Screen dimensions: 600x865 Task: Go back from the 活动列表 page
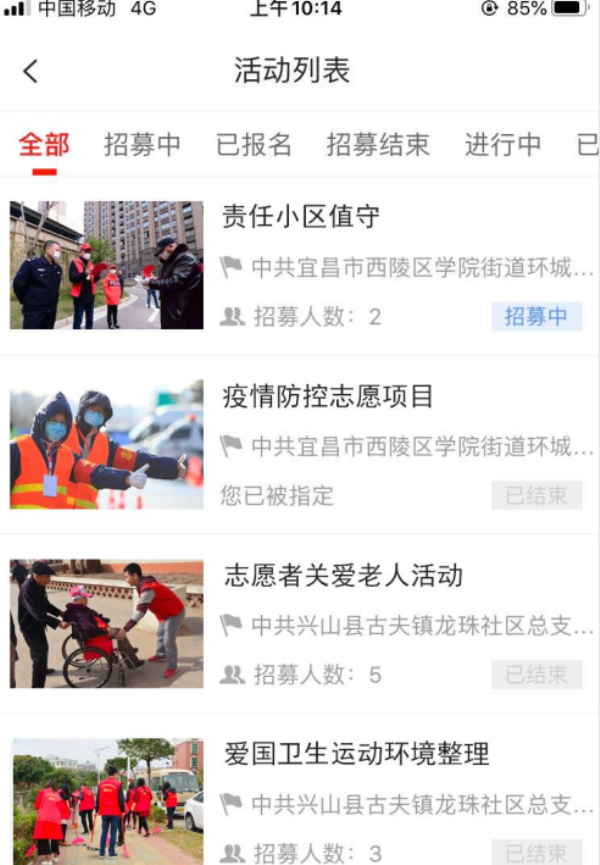point(31,71)
